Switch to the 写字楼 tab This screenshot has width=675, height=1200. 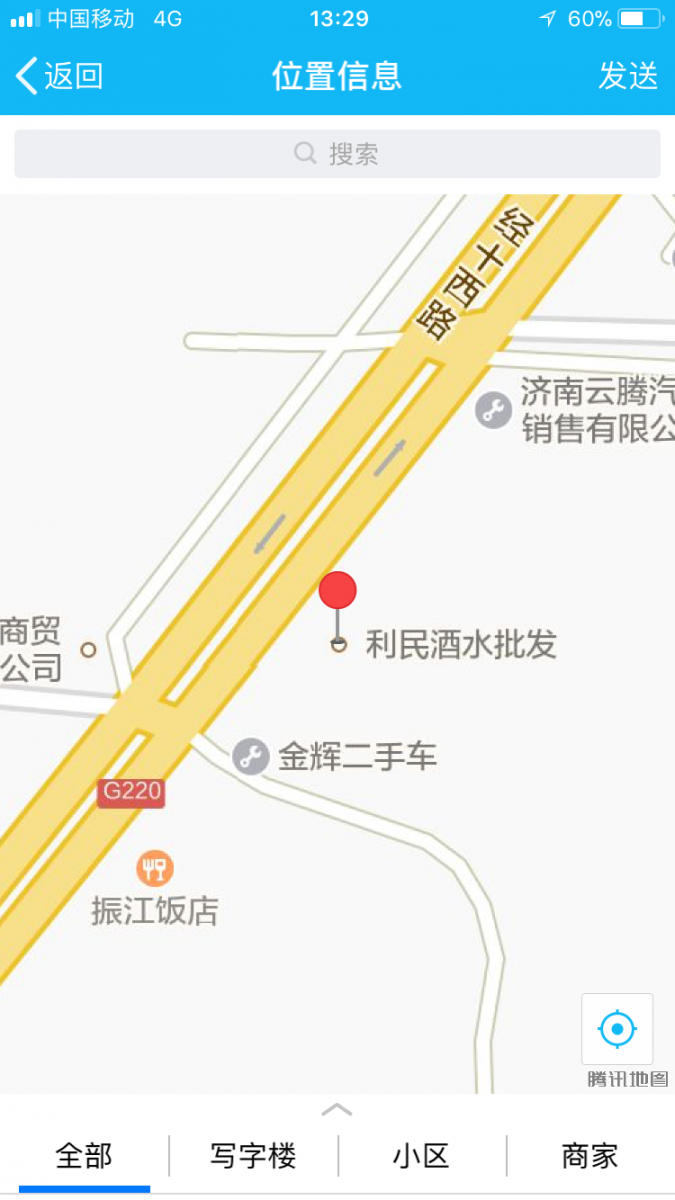click(253, 1157)
